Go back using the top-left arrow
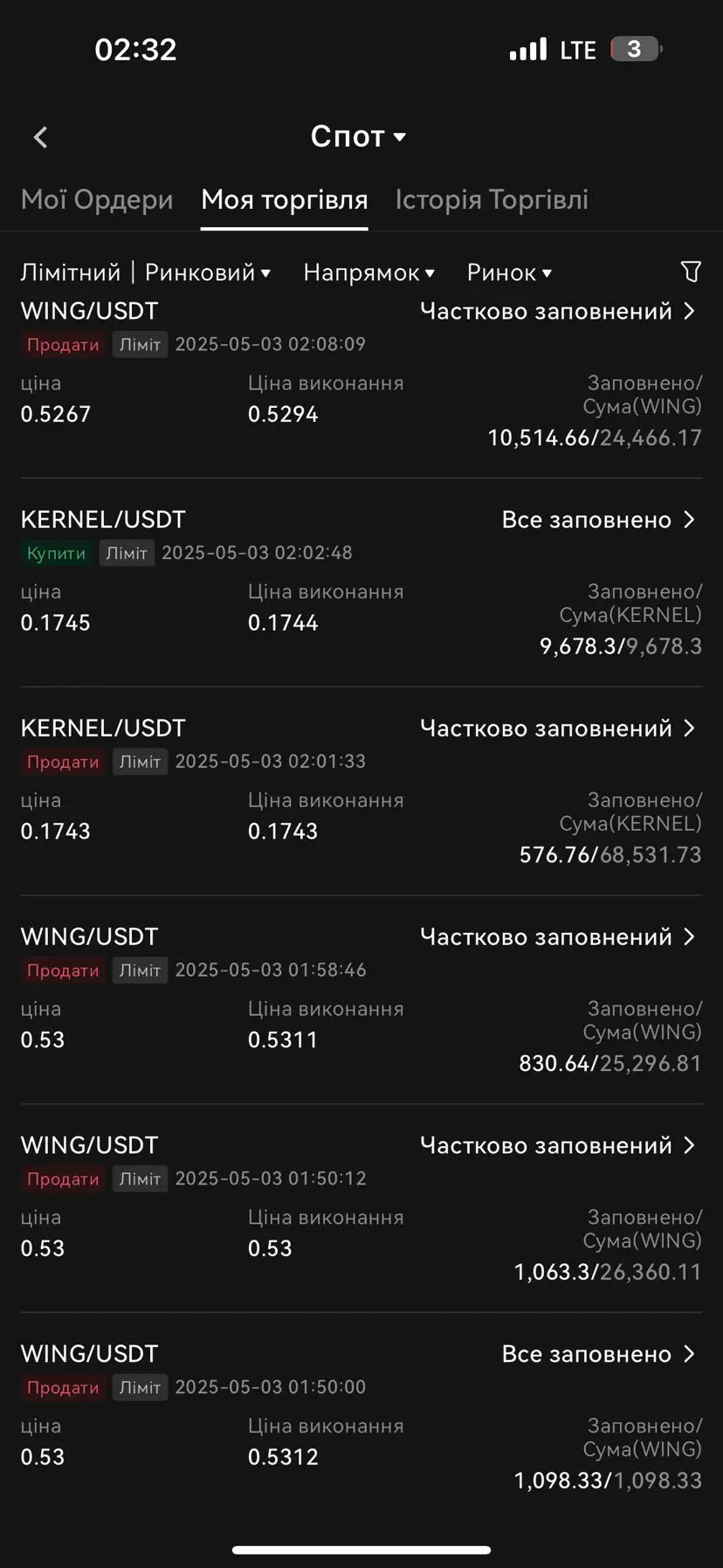Viewport: 723px width, 1568px height. [40, 137]
